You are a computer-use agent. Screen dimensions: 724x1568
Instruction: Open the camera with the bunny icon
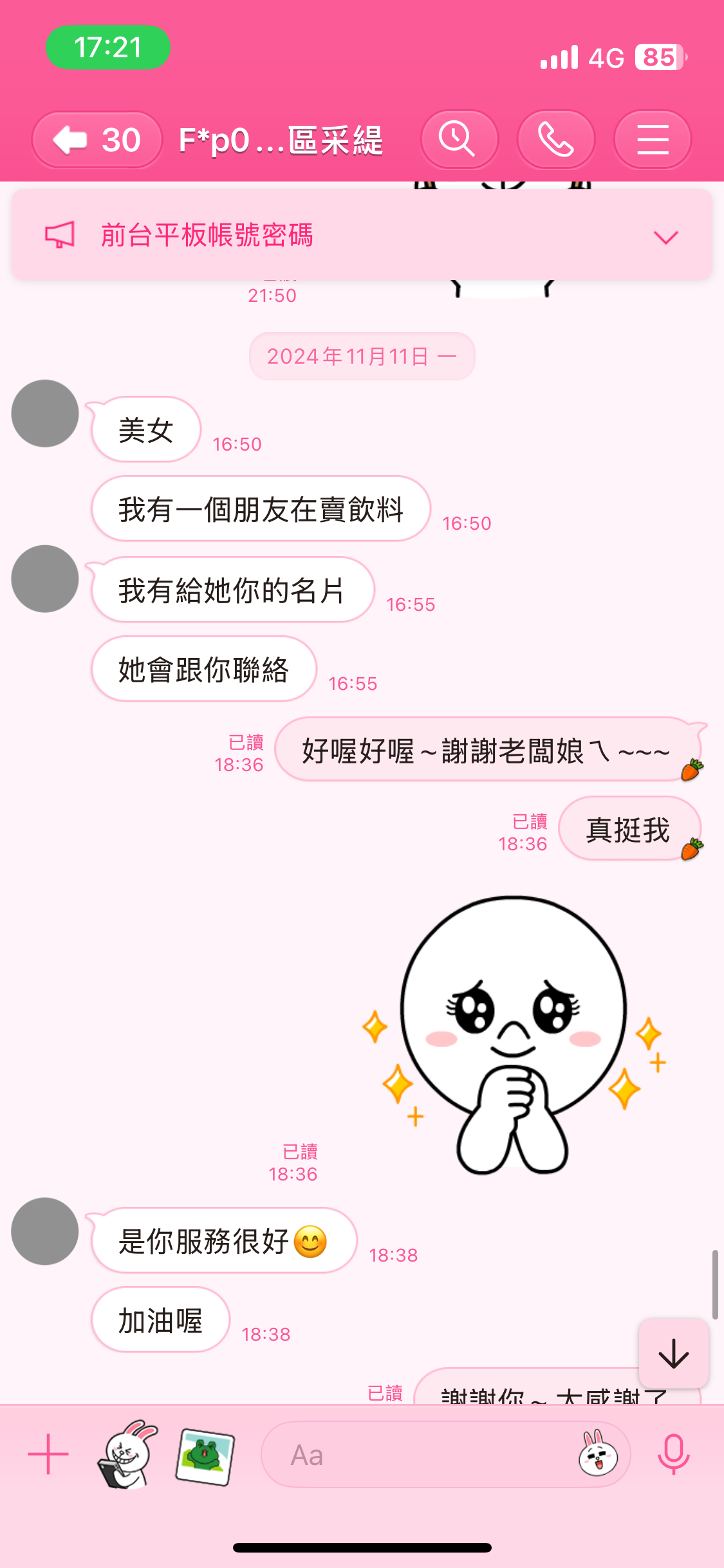click(x=127, y=1454)
